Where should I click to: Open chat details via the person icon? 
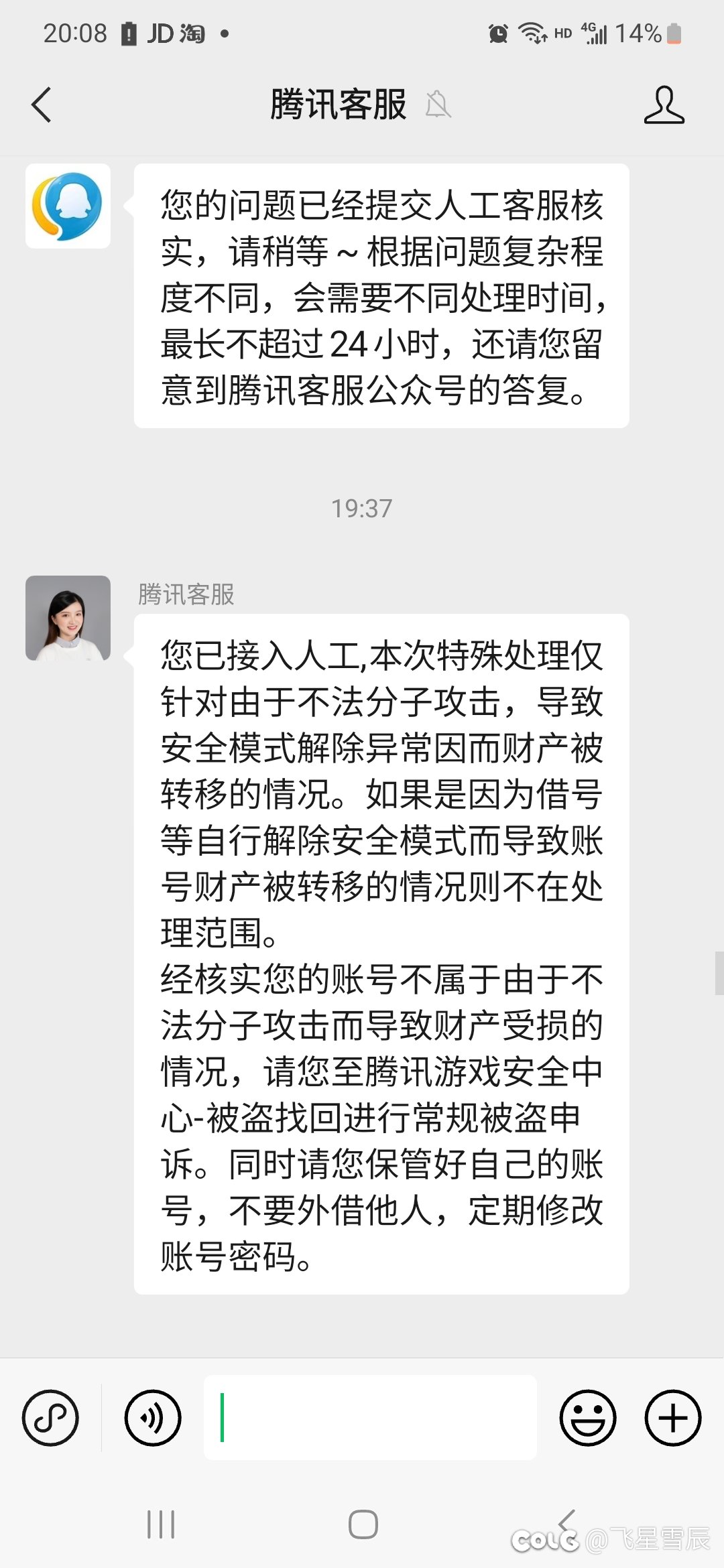pos(664,106)
